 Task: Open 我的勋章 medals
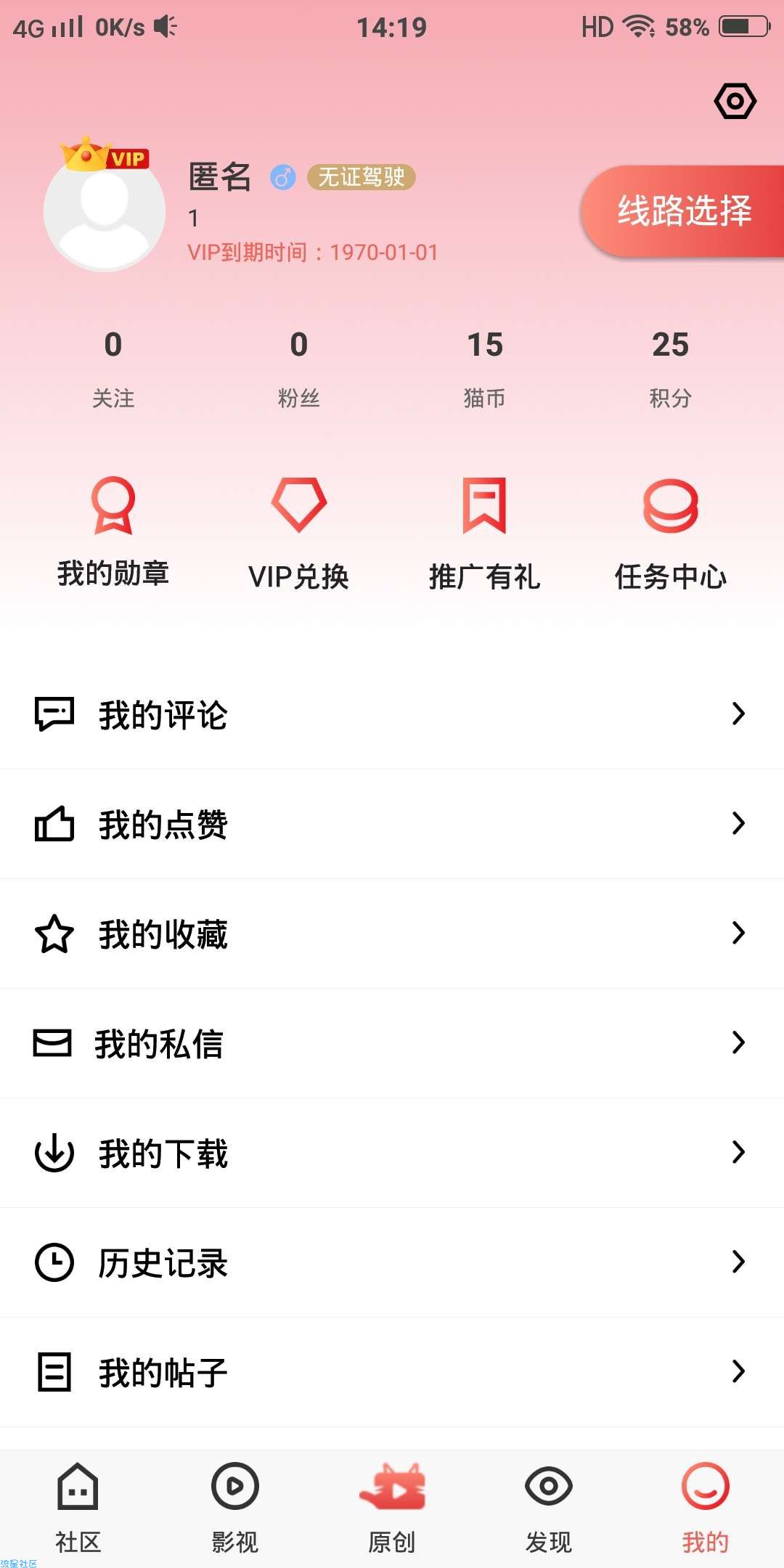pyautogui.click(x=113, y=533)
